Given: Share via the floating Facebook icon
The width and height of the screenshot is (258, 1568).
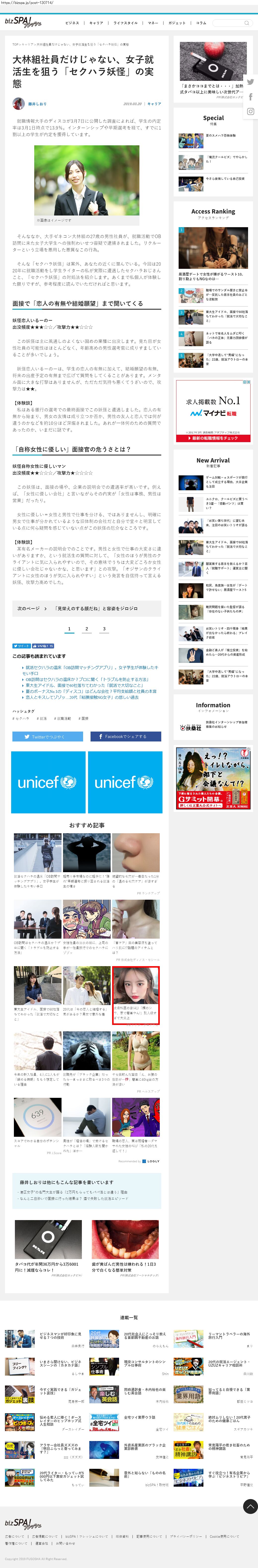Looking at the screenshot, I should pyautogui.click(x=250, y=97).
